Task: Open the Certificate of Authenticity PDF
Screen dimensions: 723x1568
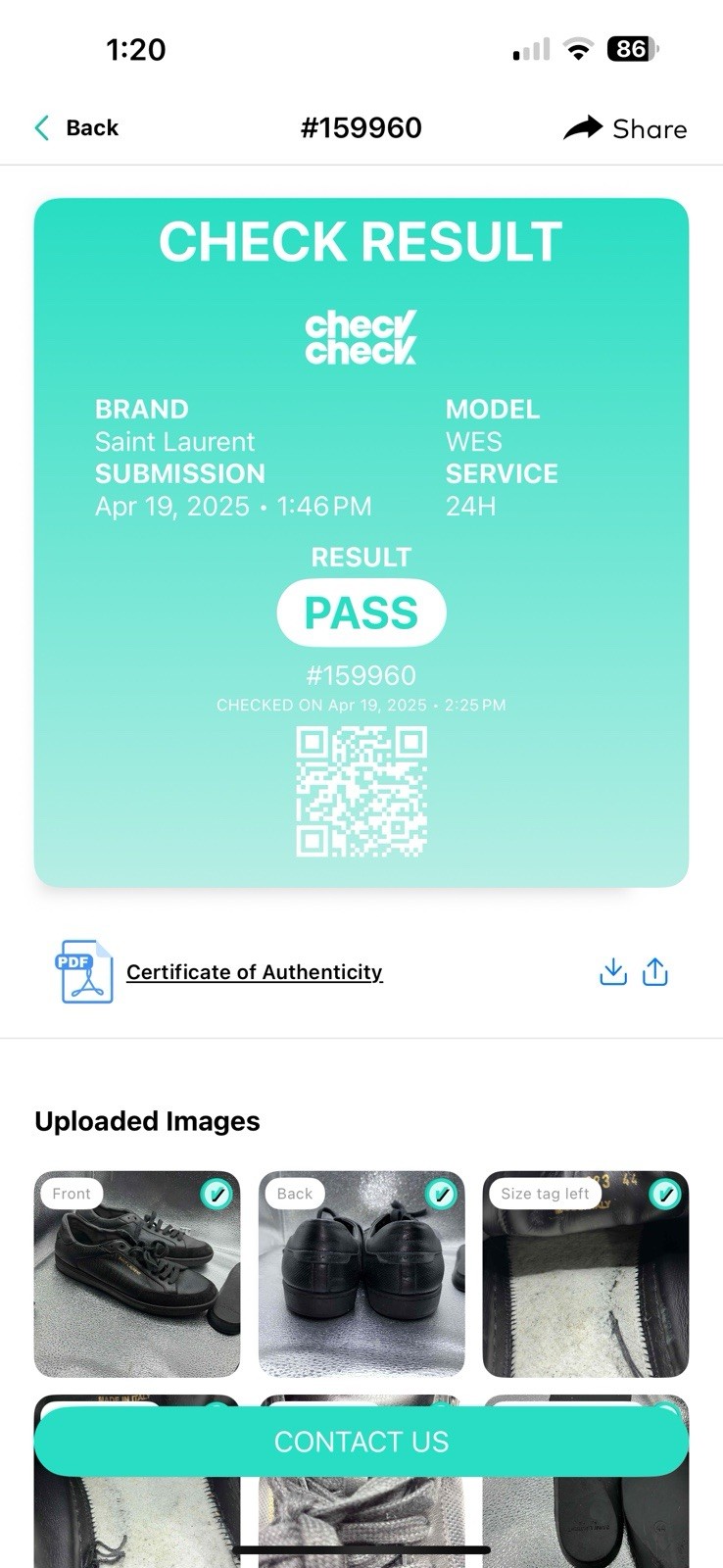Action: click(x=254, y=972)
